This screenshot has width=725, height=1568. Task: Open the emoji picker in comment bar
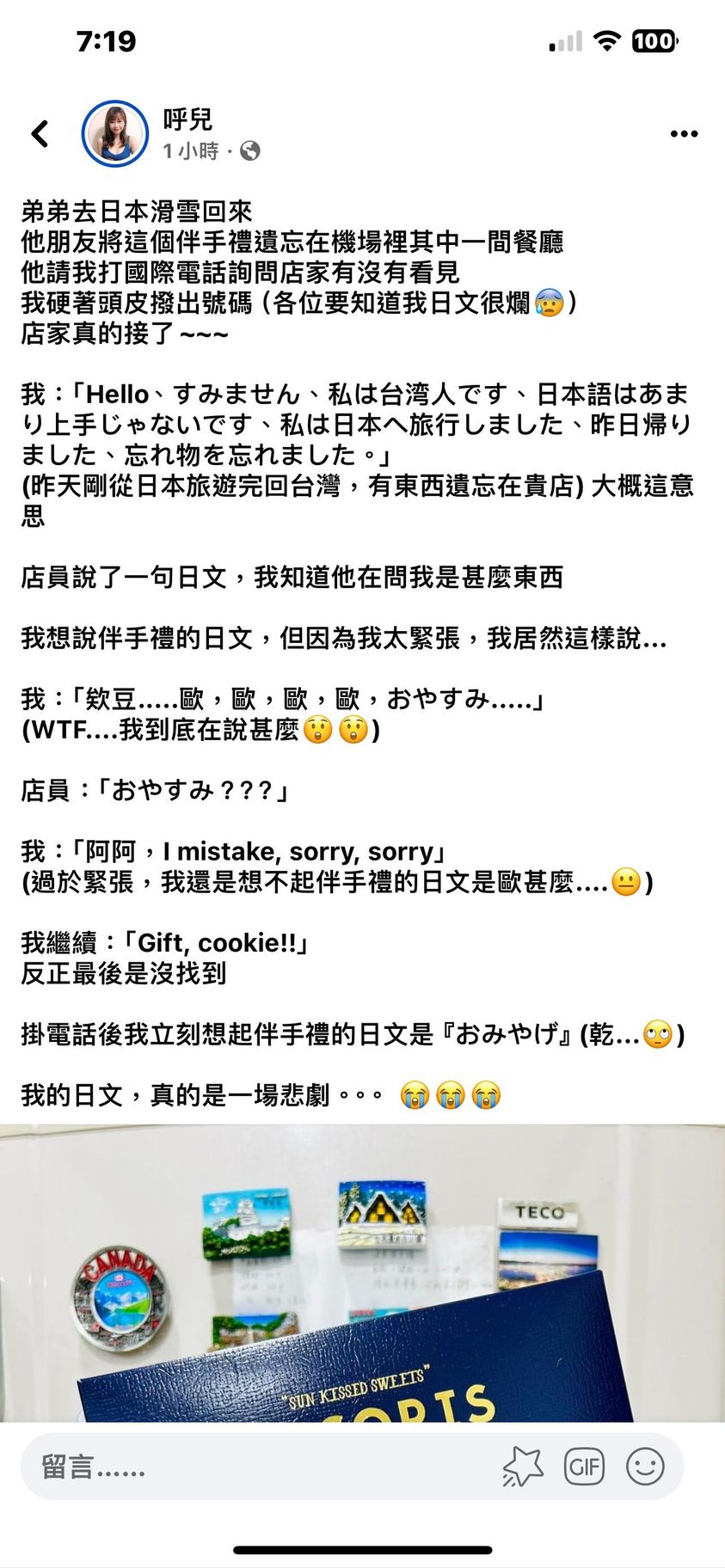[x=645, y=1467]
